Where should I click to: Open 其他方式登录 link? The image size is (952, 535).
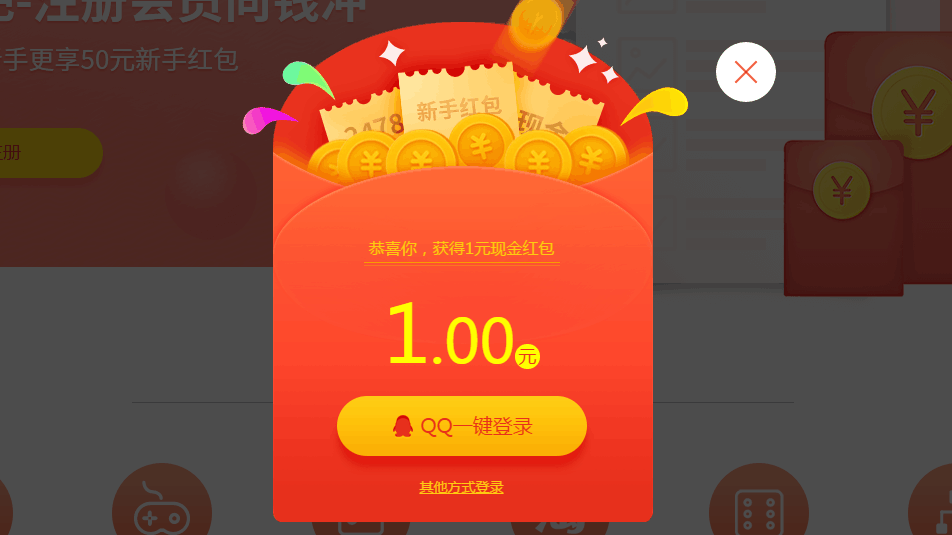[461, 487]
